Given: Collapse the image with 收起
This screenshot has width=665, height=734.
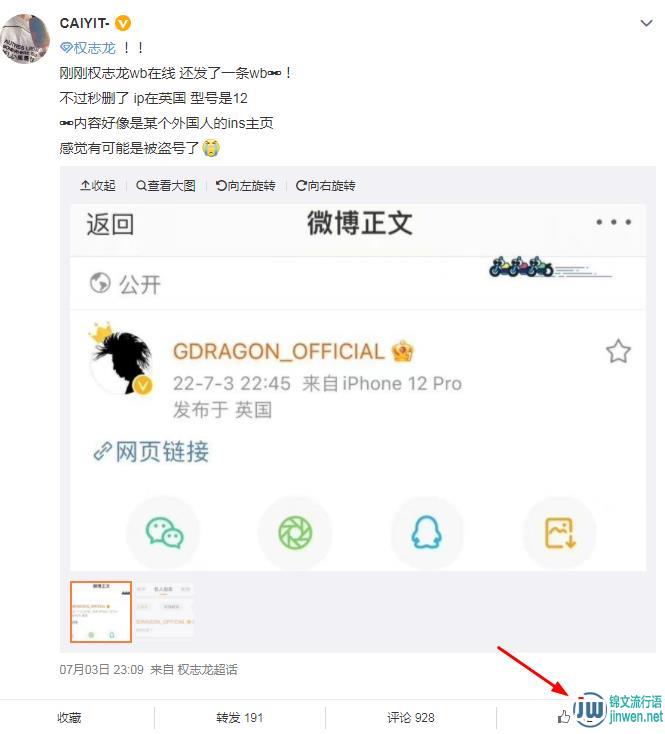Looking at the screenshot, I should coord(97,186).
